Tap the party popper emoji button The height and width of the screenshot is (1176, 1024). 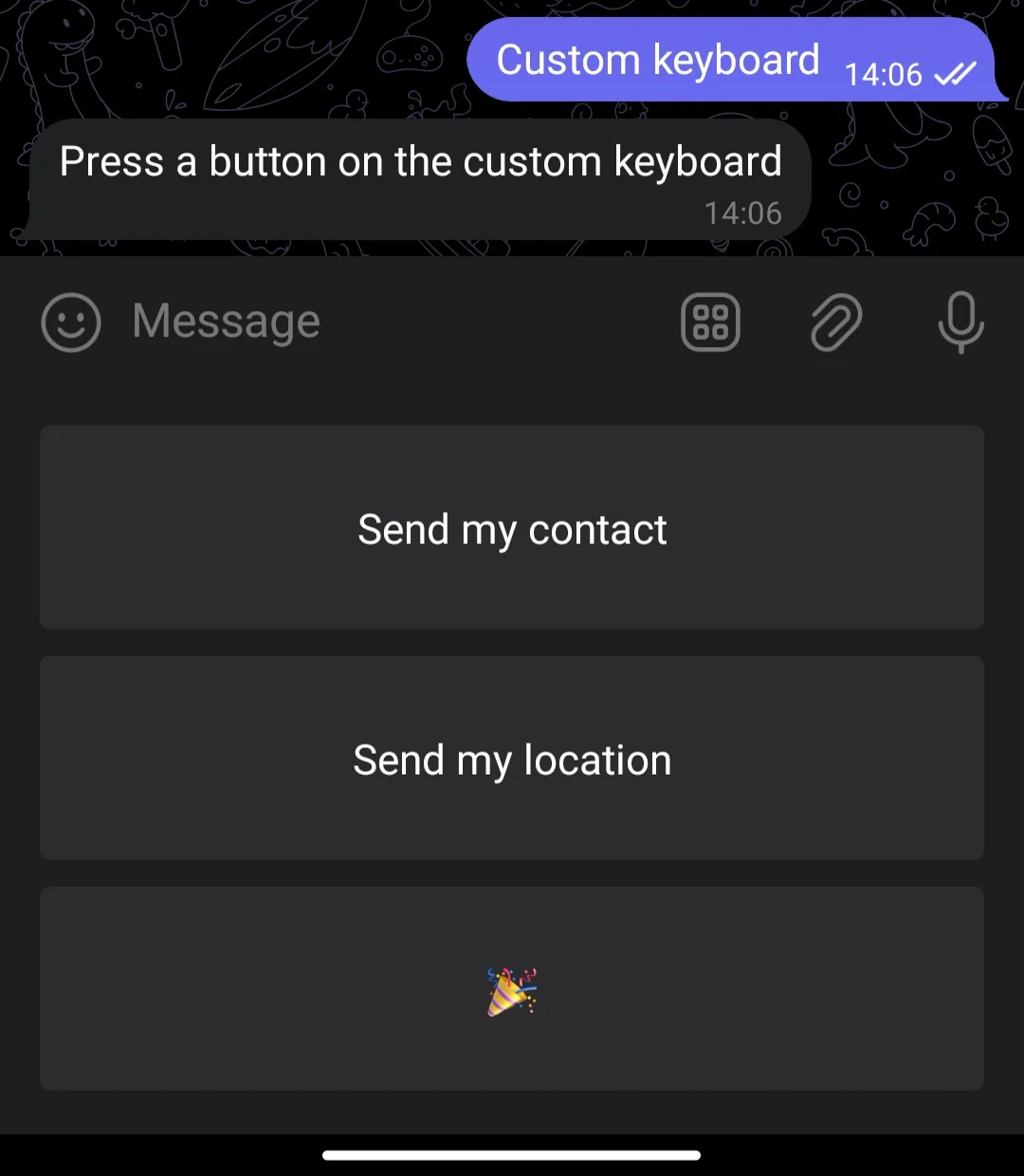click(x=512, y=988)
